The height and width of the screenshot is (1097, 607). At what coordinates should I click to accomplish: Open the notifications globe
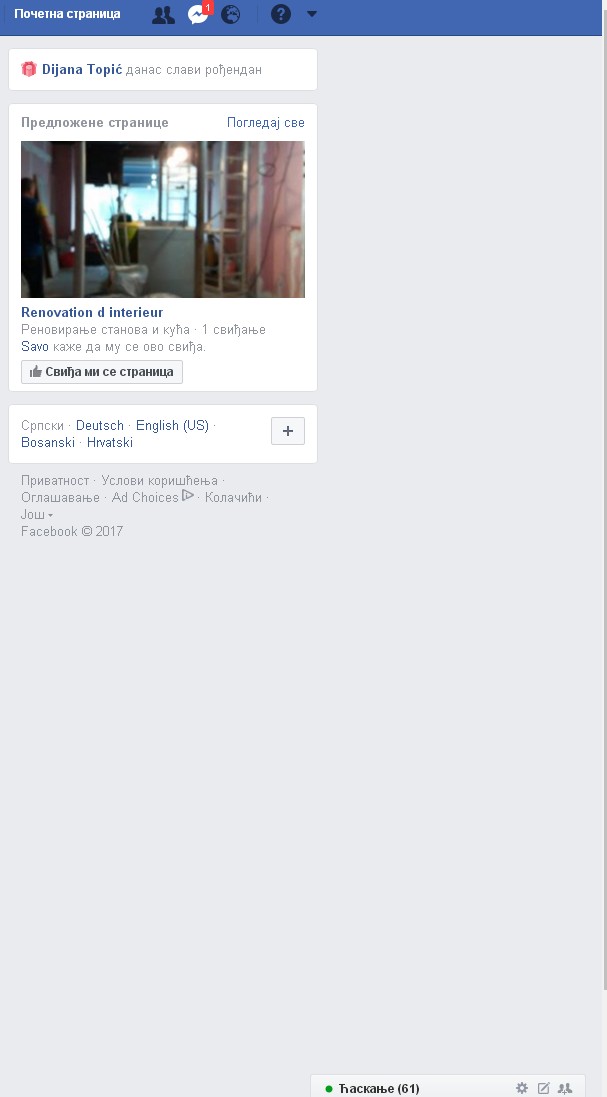click(231, 15)
